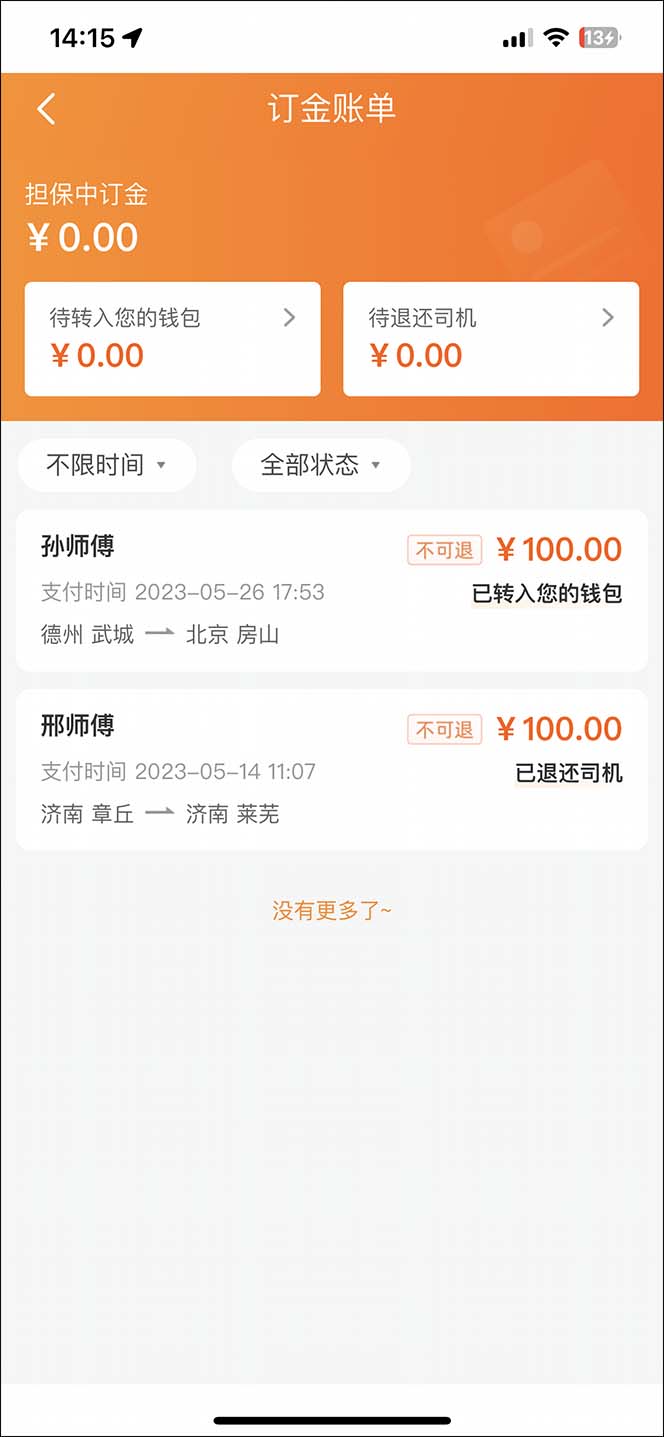Screen dimensions: 664x1437
Task: Expand the 全部状态 status filter
Action: pyautogui.click(x=321, y=465)
